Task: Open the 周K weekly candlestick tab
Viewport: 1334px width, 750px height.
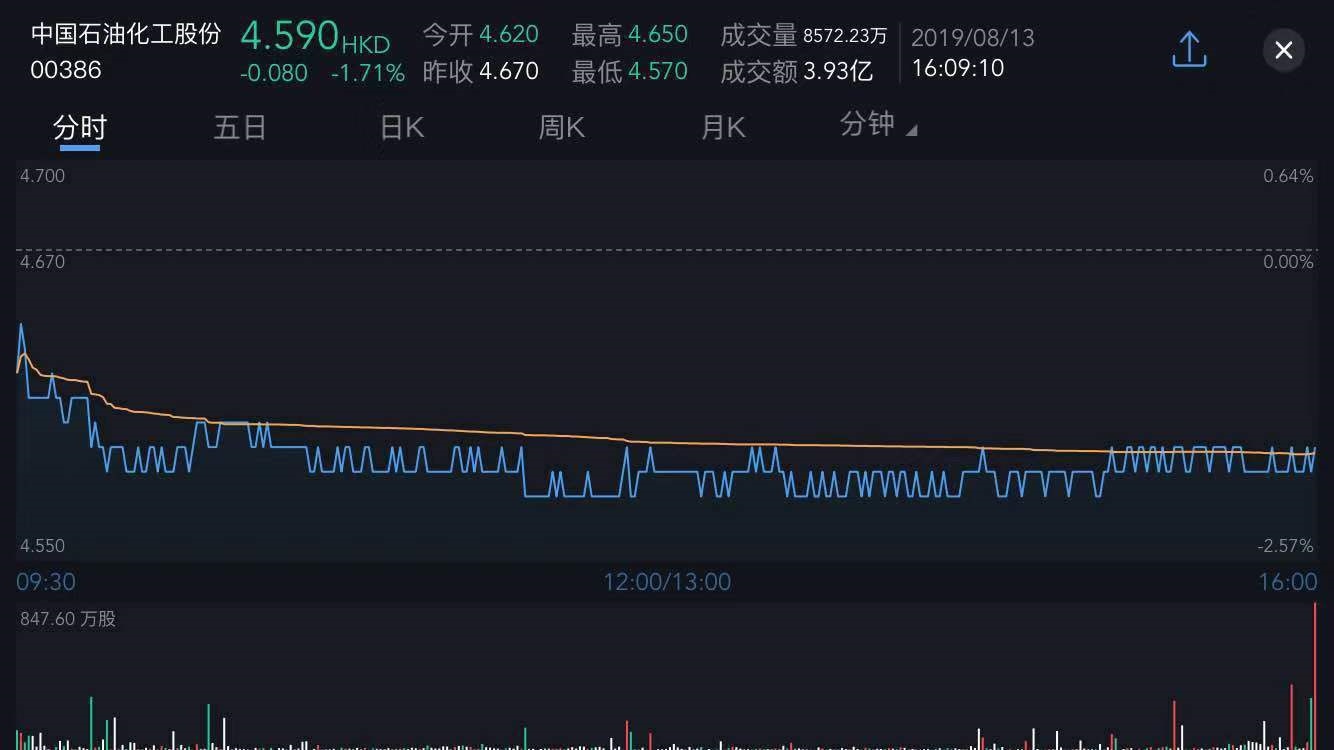Action: pyautogui.click(x=562, y=127)
